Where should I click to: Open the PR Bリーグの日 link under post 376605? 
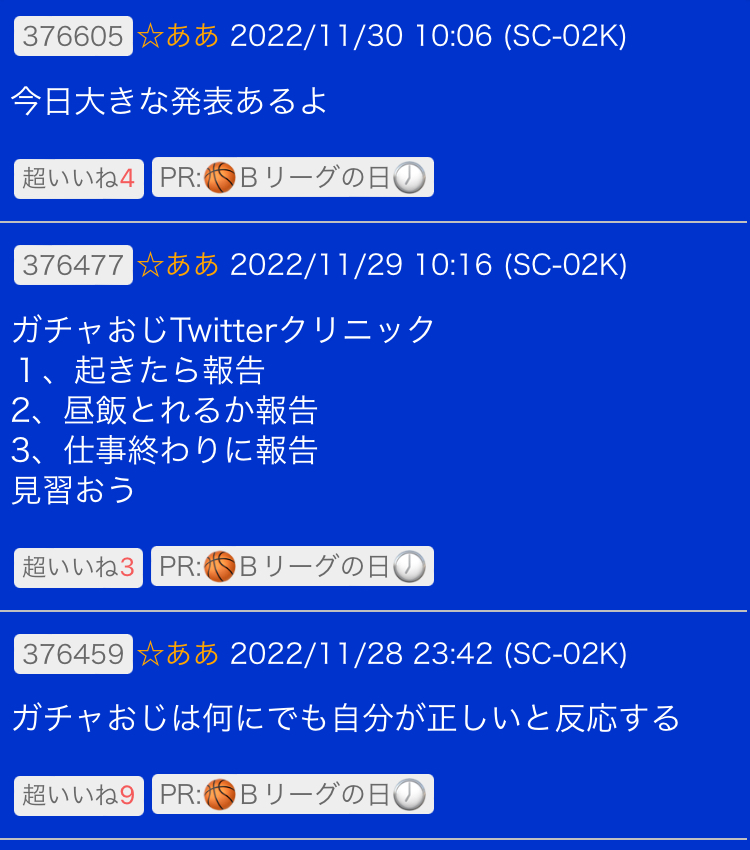[x=292, y=178]
